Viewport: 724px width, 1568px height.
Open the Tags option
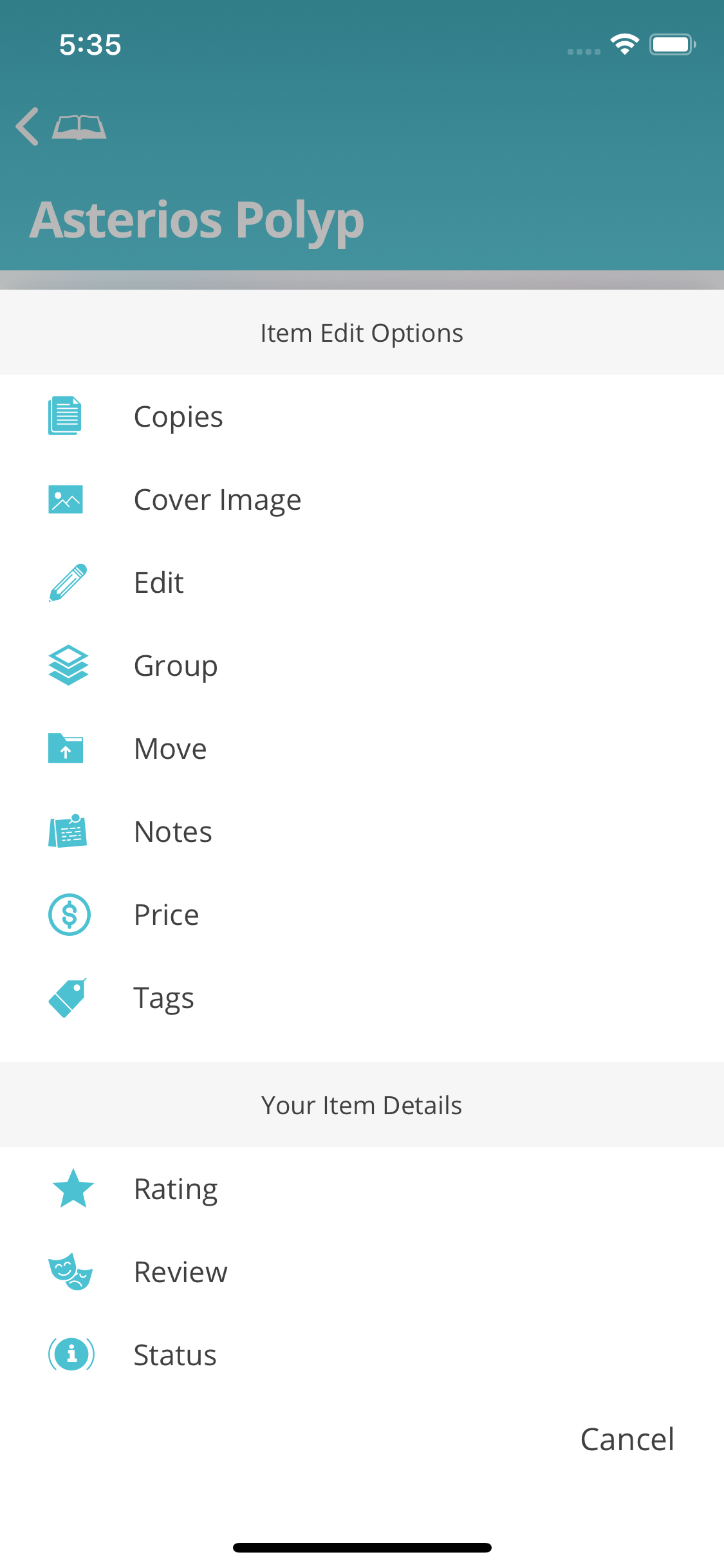point(163,998)
